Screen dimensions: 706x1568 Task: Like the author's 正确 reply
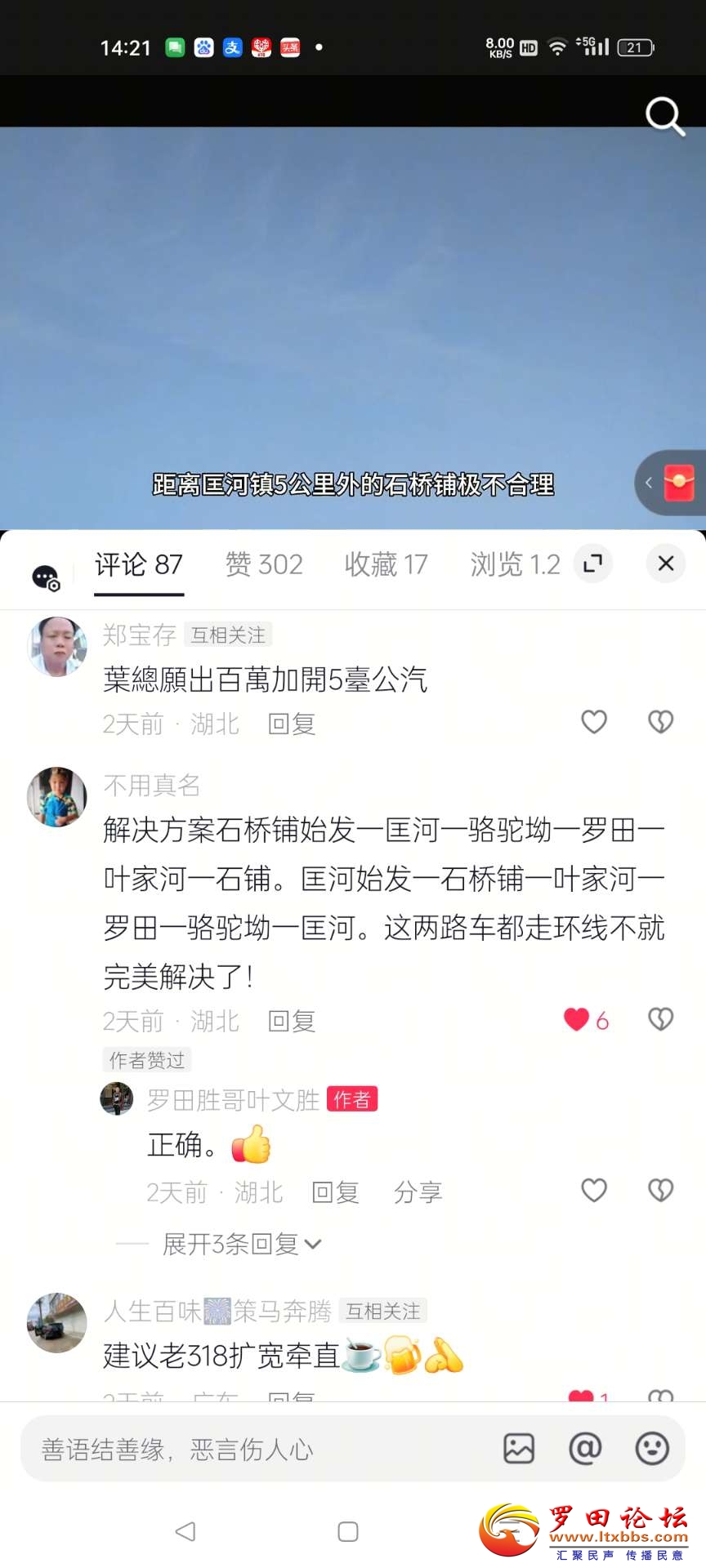tap(594, 1191)
